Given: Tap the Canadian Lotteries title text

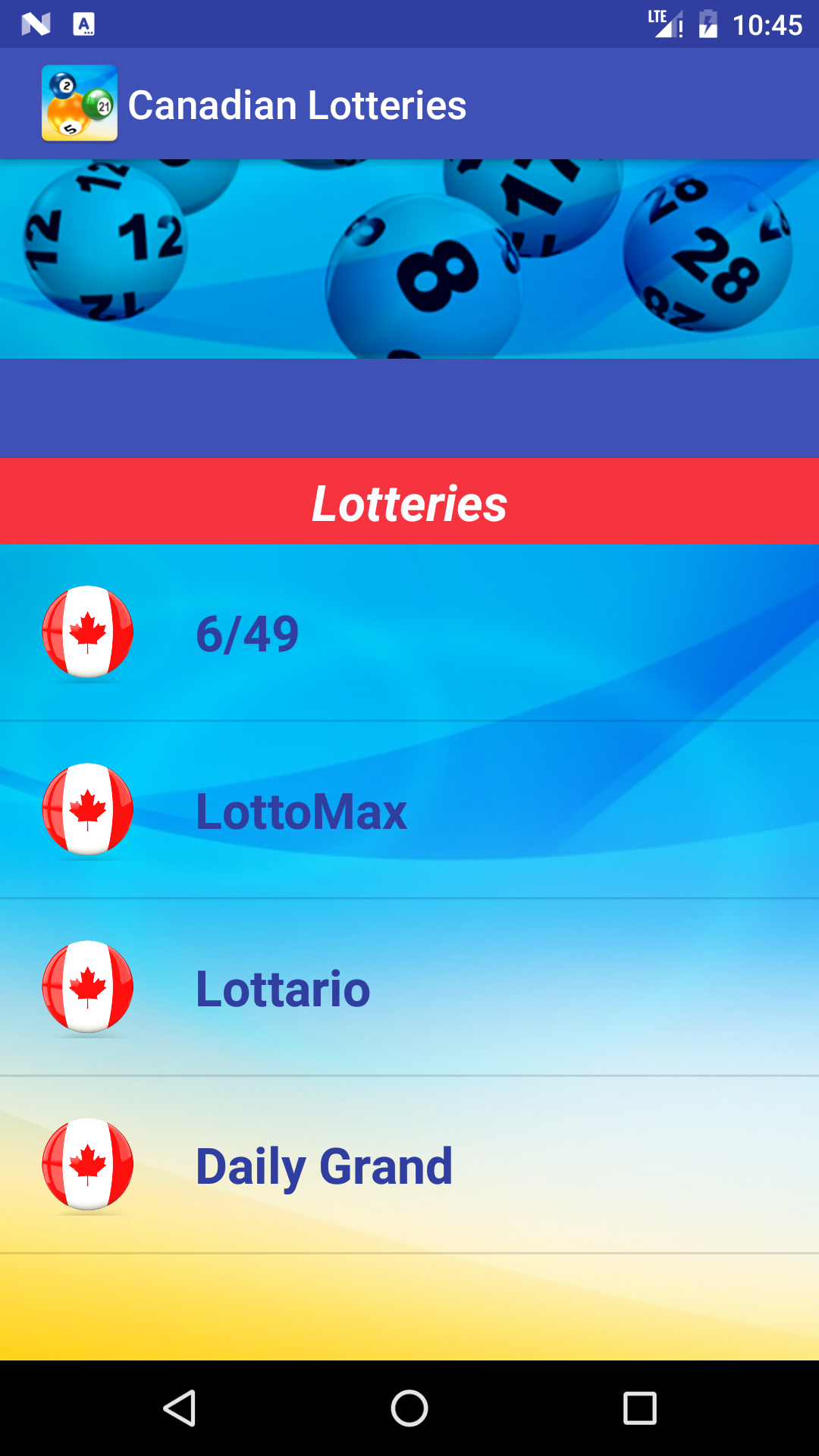Looking at the screenshot, I should point(299,104).
